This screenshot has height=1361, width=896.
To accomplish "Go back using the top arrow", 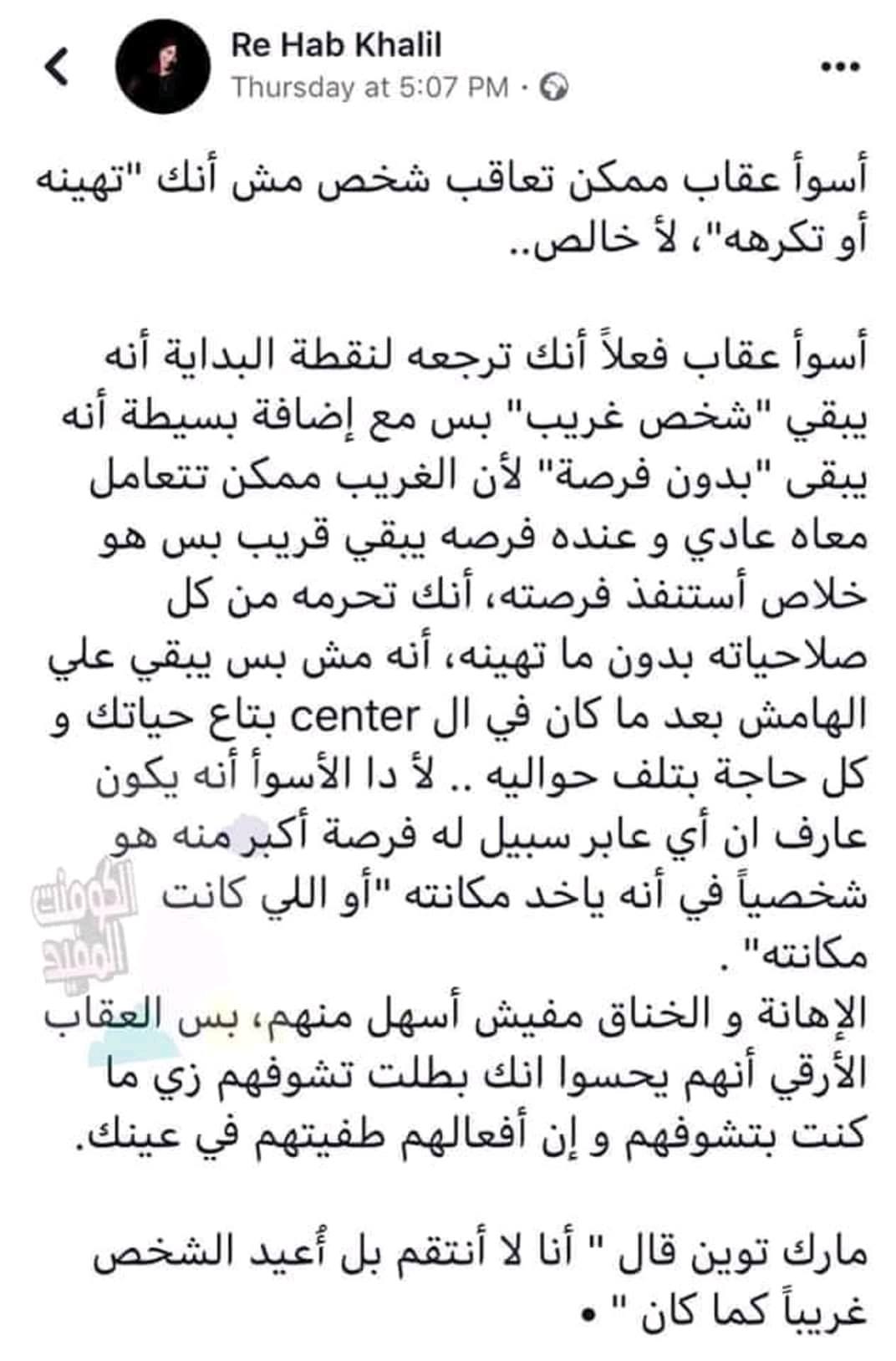I will tap(56, 67).
